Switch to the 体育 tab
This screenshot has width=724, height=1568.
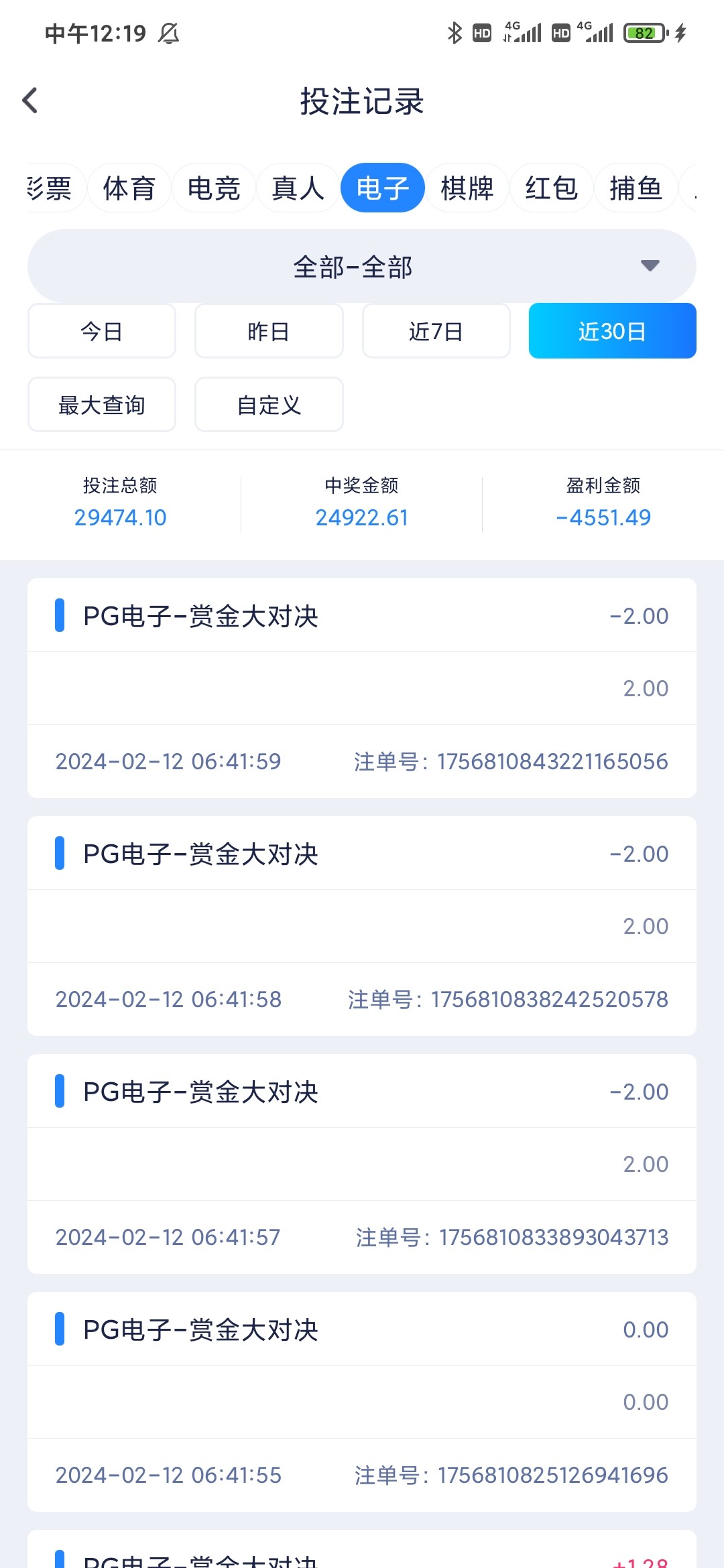point(129,188)
